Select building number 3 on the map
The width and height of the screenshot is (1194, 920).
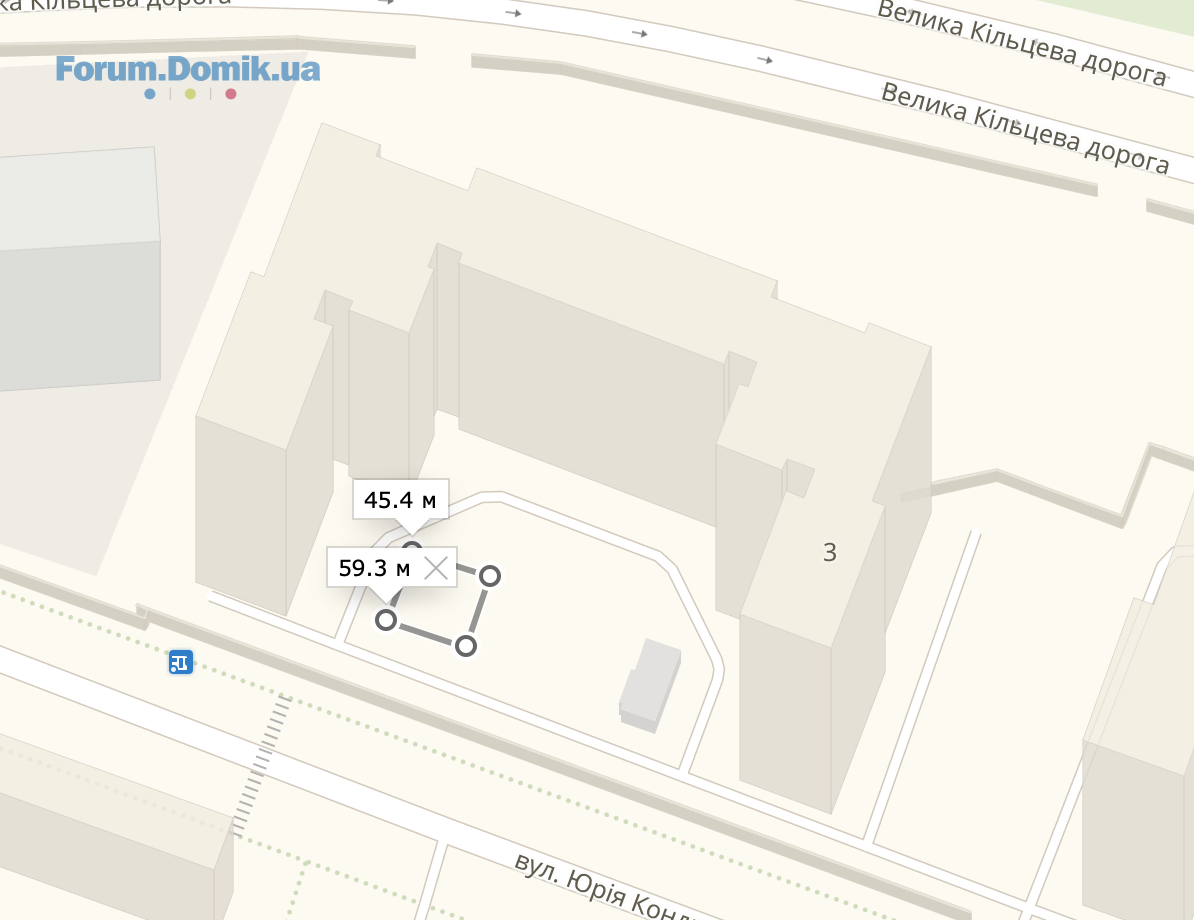pyautogui.click(x=829, y=552)
